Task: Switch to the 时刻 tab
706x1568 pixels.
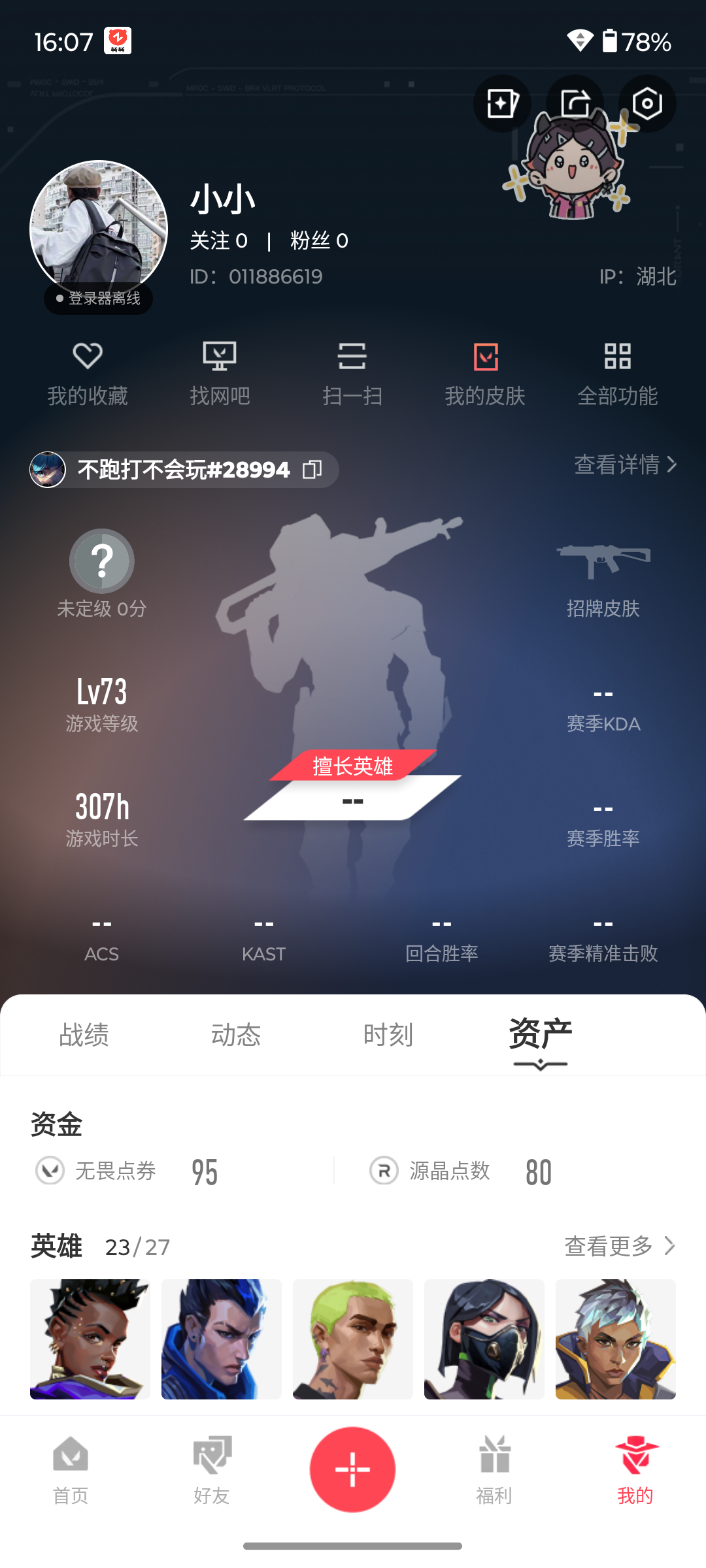Action: pos(388,1035)
